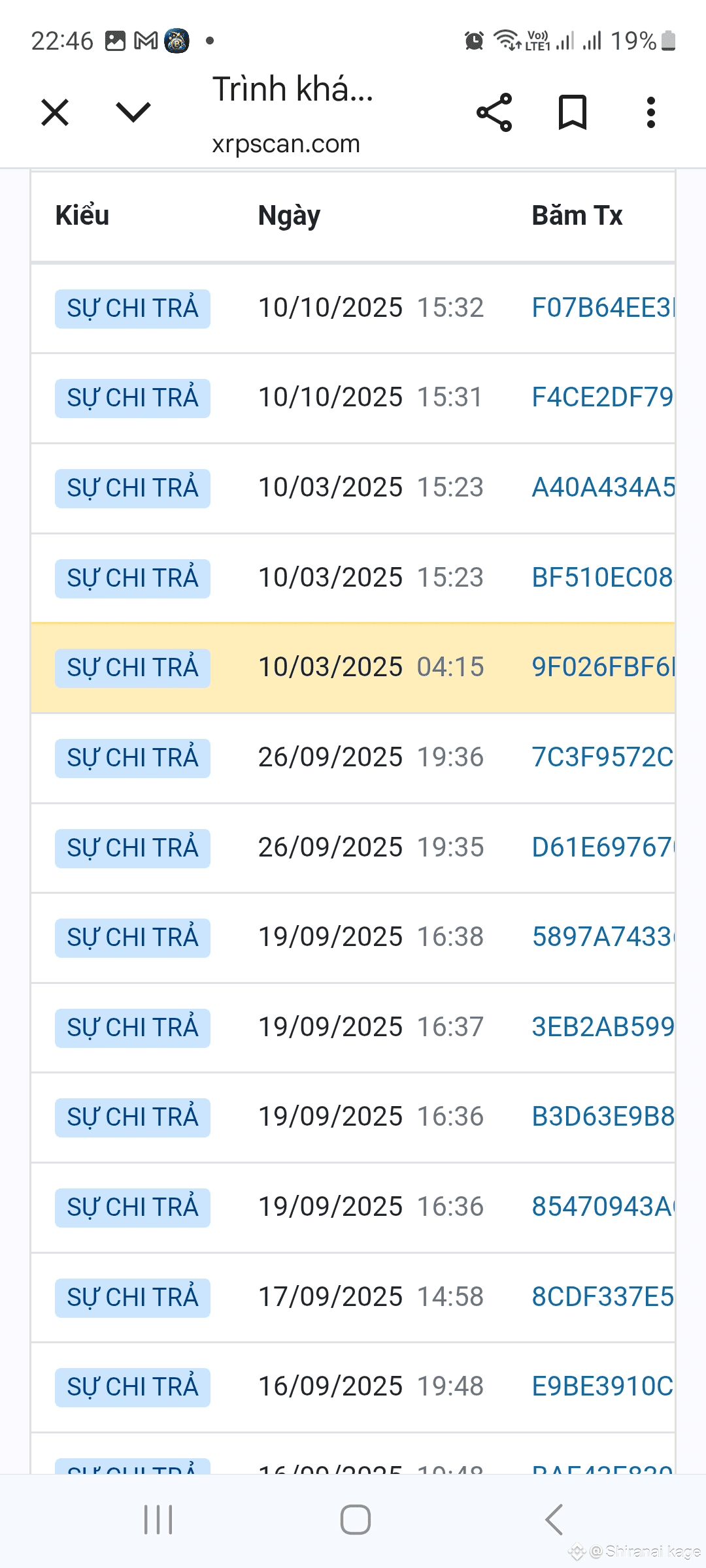The image size is (706, 1568).
Task: Open transaction hash B3D63E9B8
Action: 603,1117
